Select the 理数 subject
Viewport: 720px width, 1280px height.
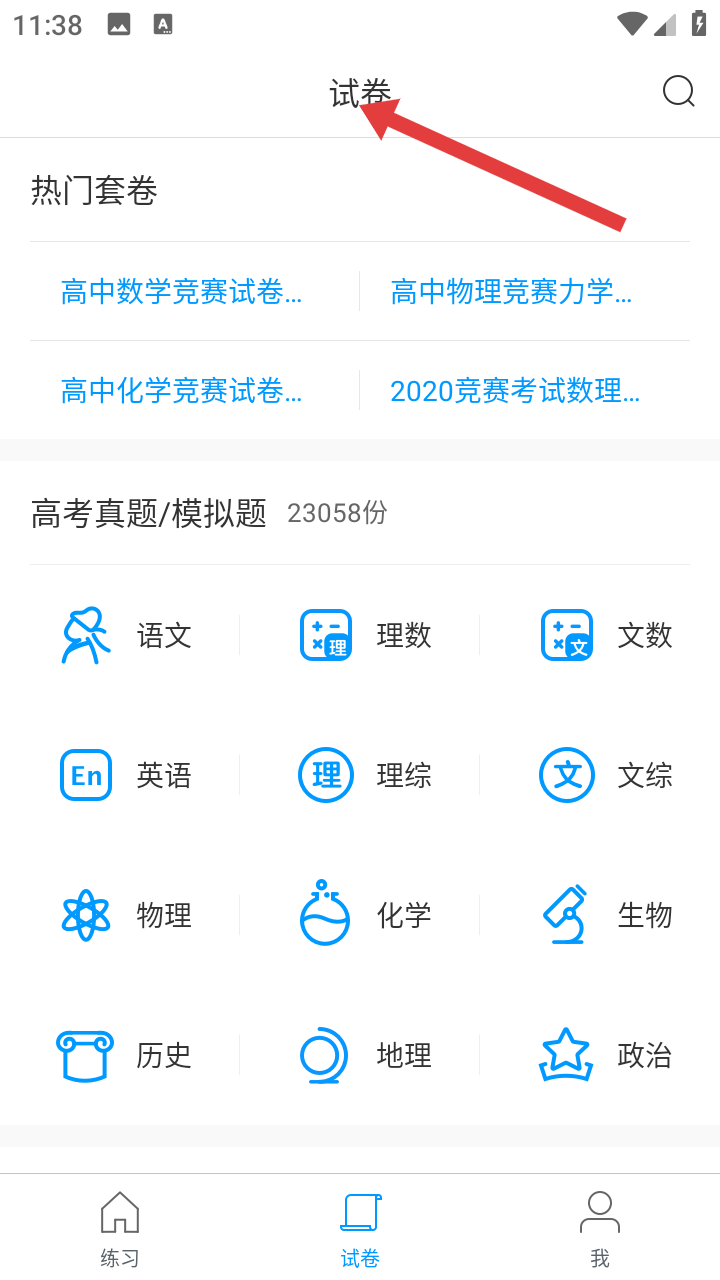(x=365, y=635)
